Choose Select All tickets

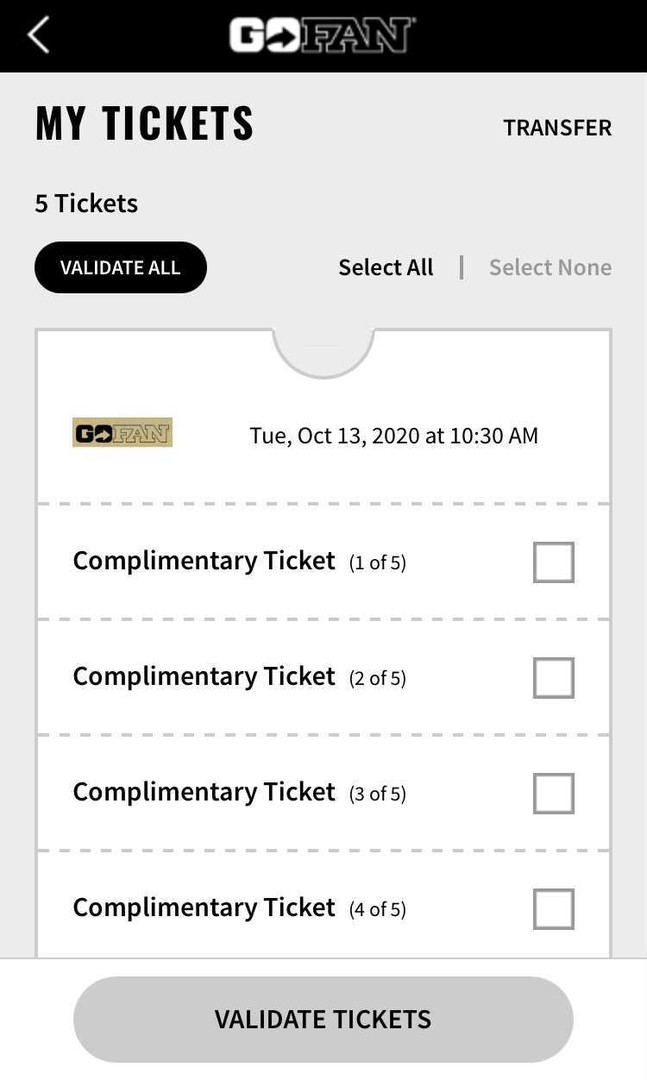(x=386, y=267)
